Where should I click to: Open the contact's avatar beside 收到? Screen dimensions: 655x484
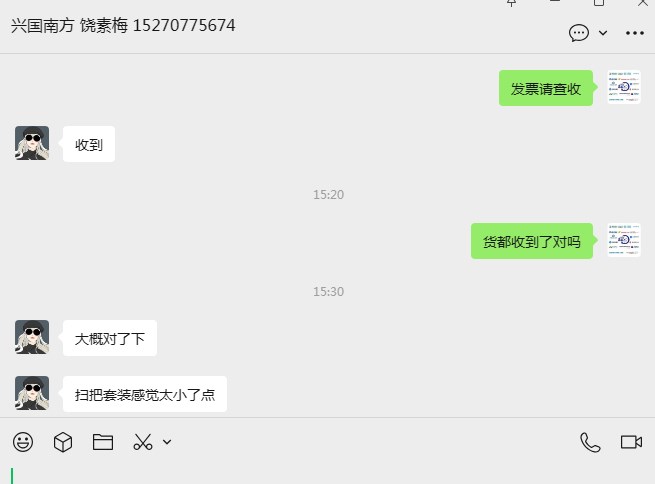(32, 143)
